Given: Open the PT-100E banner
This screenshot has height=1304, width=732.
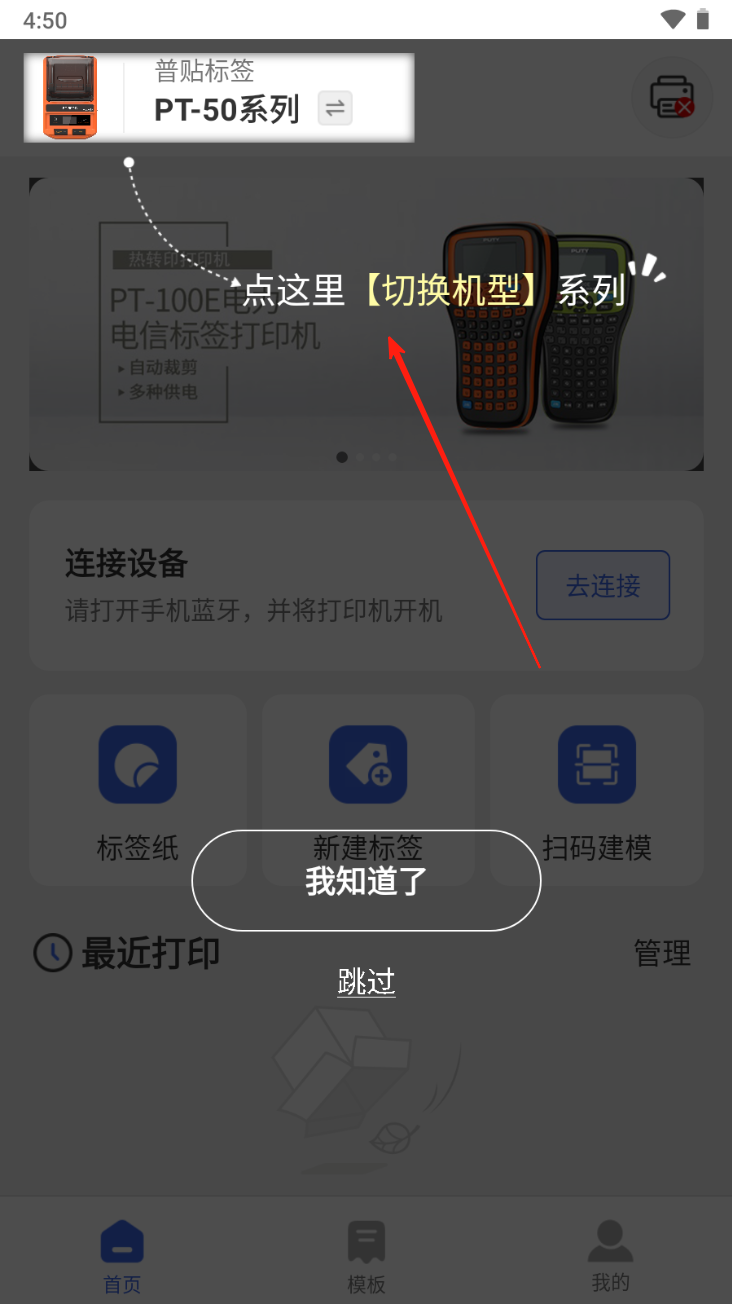Looking at the screenshot, I should pyautogui.click(x=366, y=324).
